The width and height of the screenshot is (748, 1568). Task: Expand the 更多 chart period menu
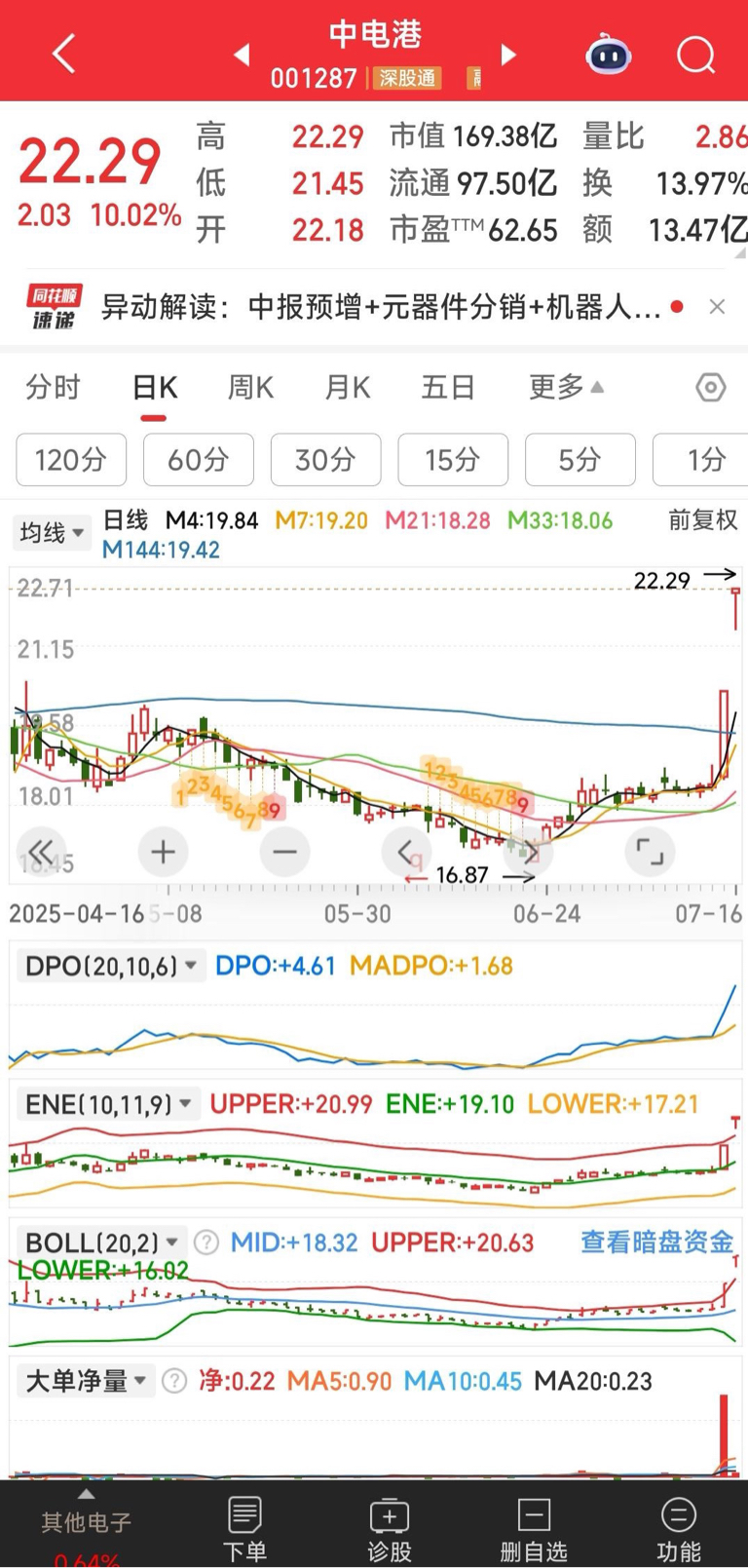tap(565, 388)
